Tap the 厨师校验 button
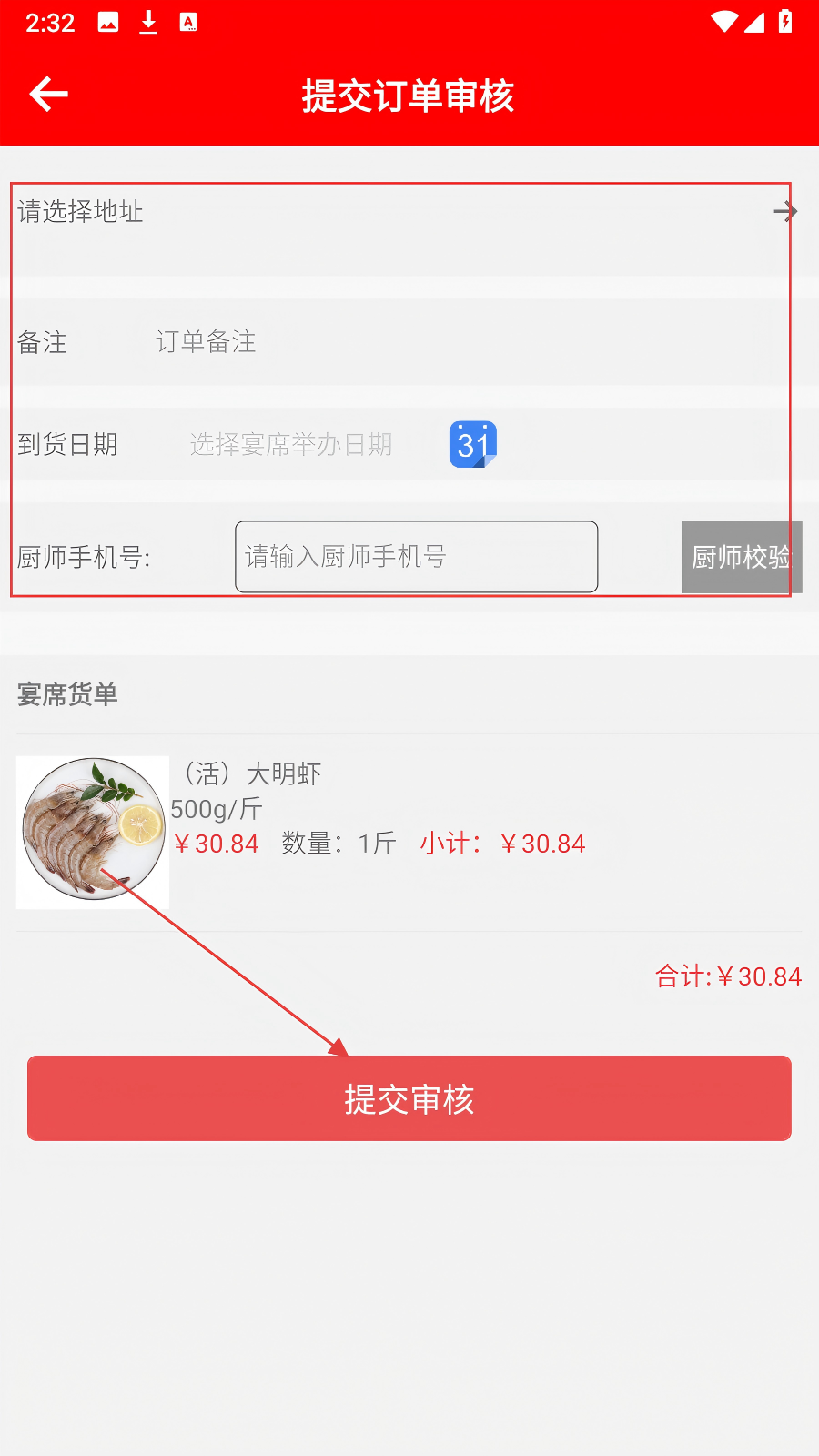This screenshot has width=819, height=1456. (741, 557)
